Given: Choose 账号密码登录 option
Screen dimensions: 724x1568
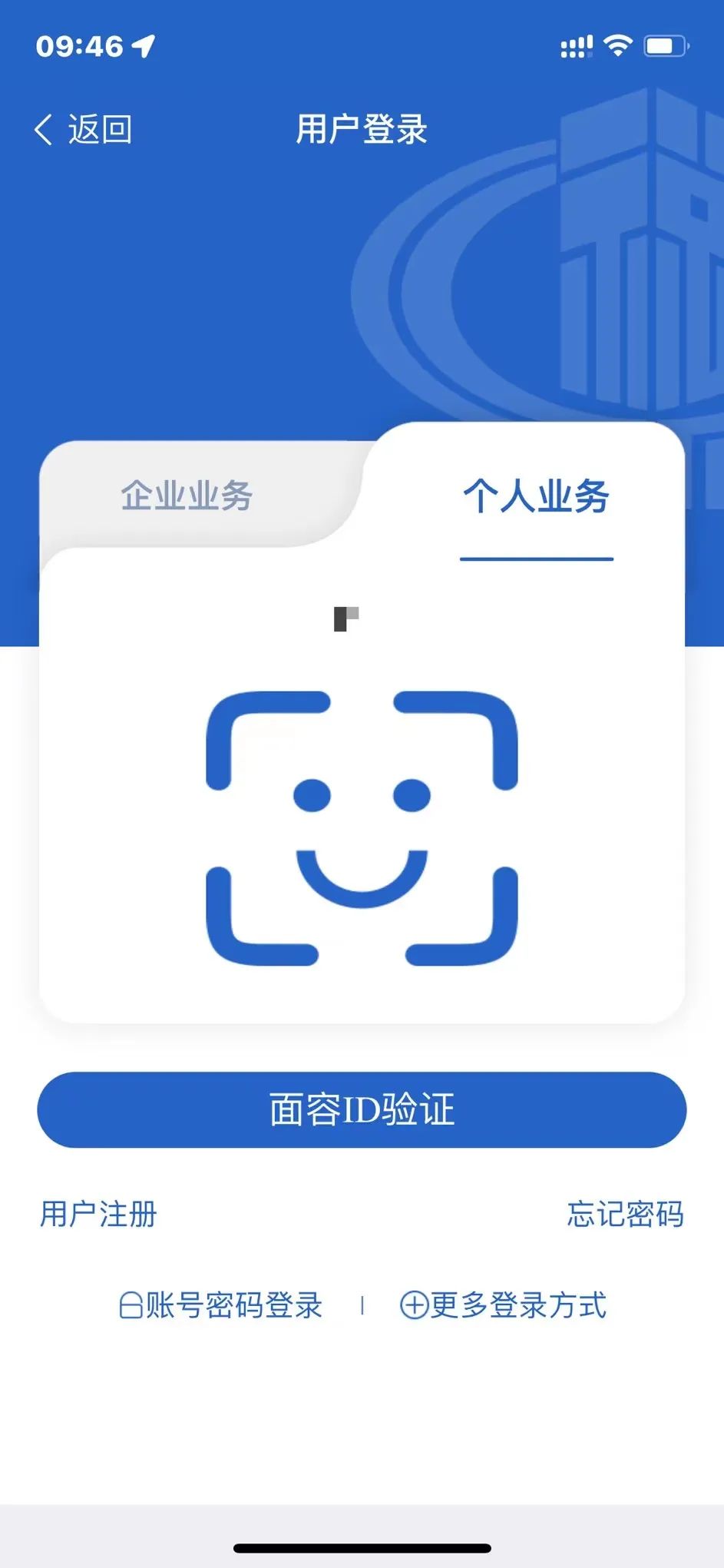Looking at the screenshot, I should pyautogui.click(x=221, y=1304).
